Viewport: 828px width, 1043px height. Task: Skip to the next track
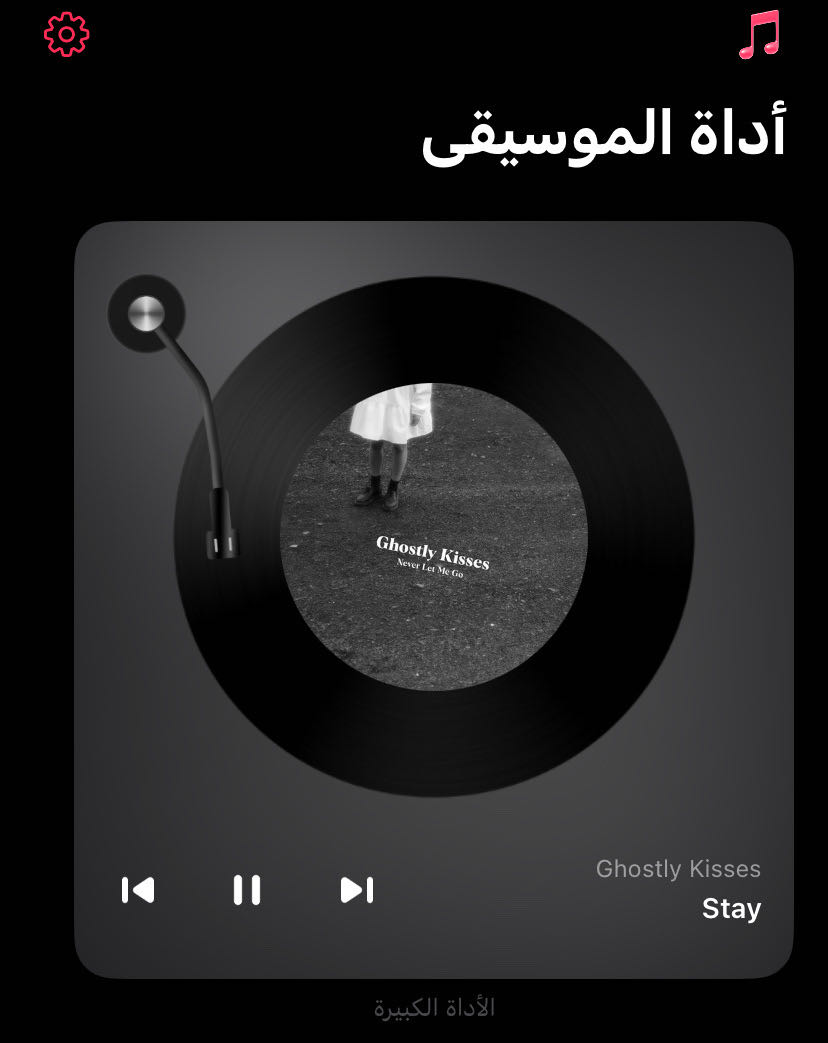[357, 890]
